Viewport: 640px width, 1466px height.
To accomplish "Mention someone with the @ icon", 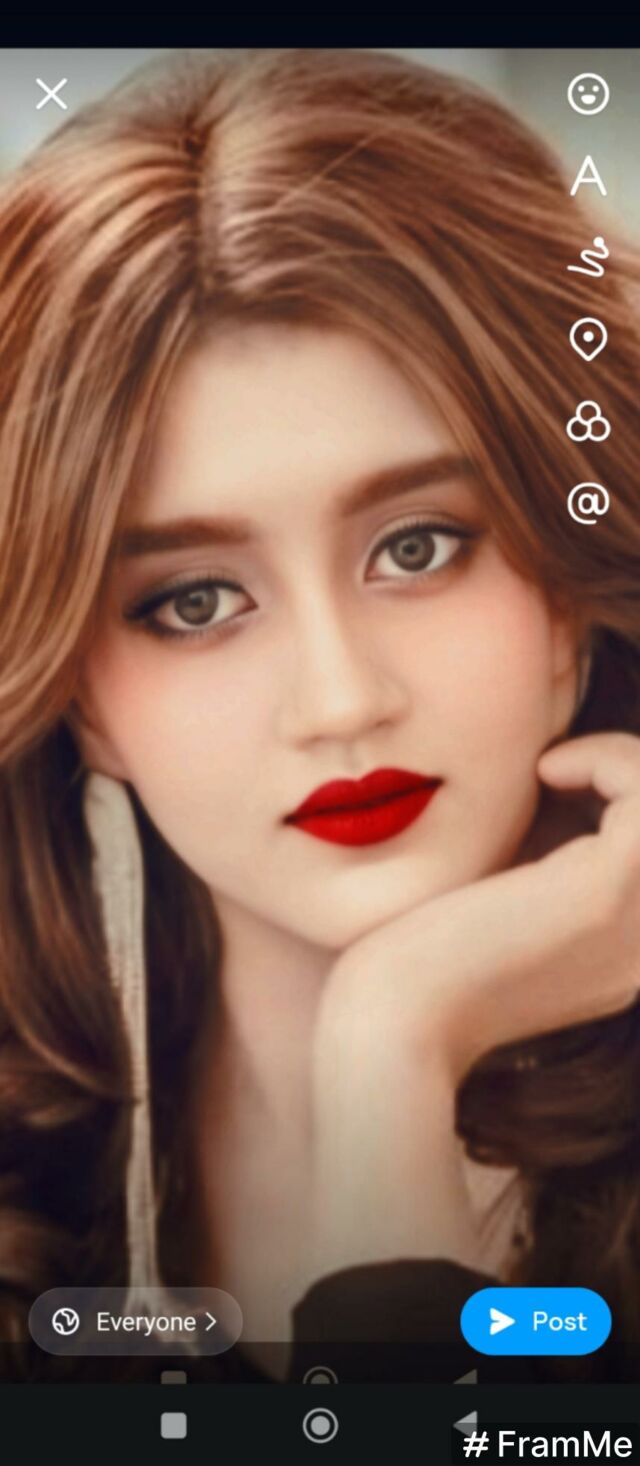I will [588, 502].
